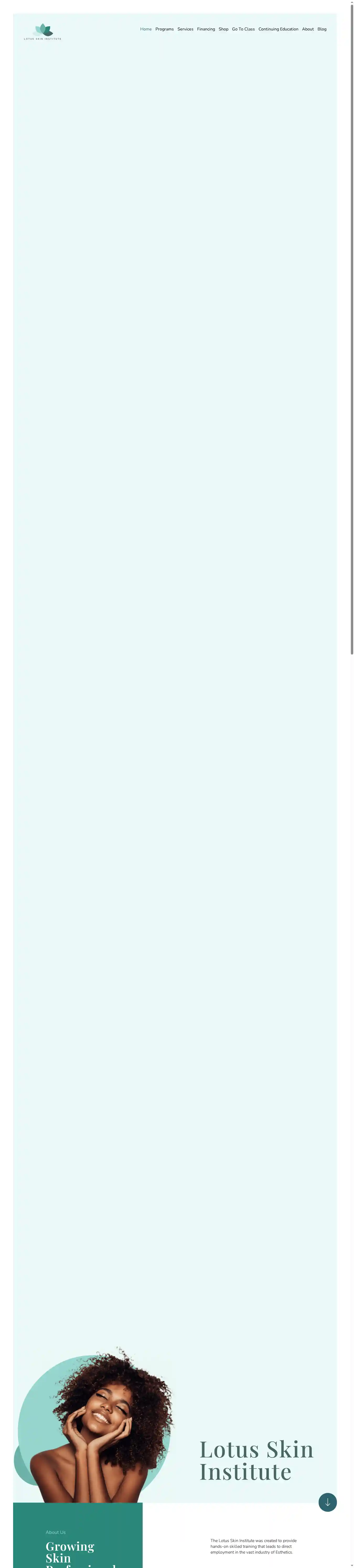Open the Services menu item
Screen dimensions: 354x1568
click(185, 29)
